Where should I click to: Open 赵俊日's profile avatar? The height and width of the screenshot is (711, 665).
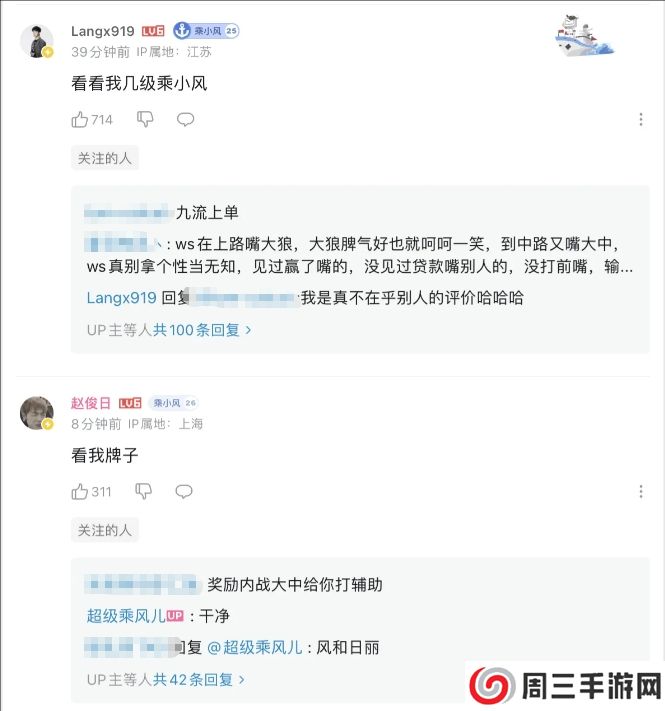point(37,412)
